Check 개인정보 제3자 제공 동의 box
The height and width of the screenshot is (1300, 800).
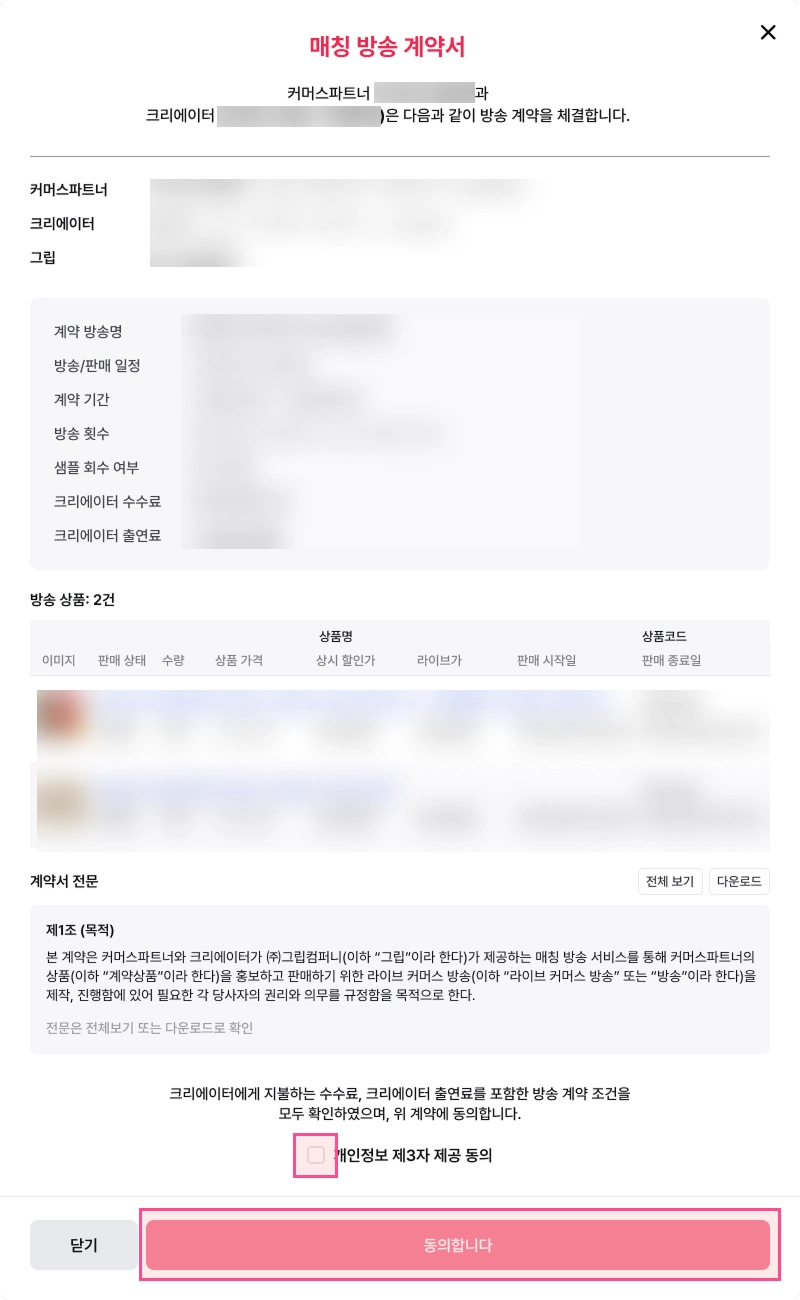(316, 1155)
